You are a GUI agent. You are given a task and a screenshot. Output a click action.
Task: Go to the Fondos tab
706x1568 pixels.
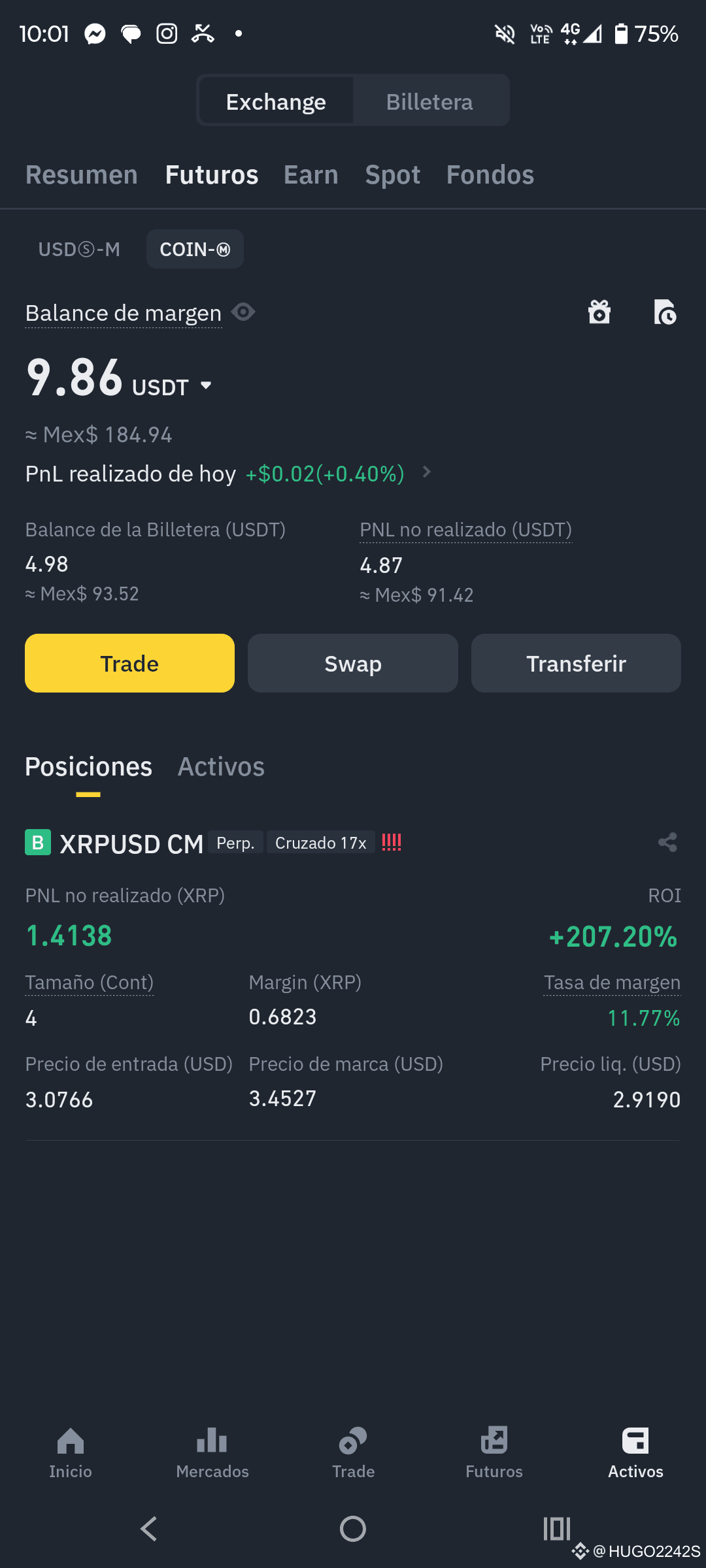click(490, 174)
